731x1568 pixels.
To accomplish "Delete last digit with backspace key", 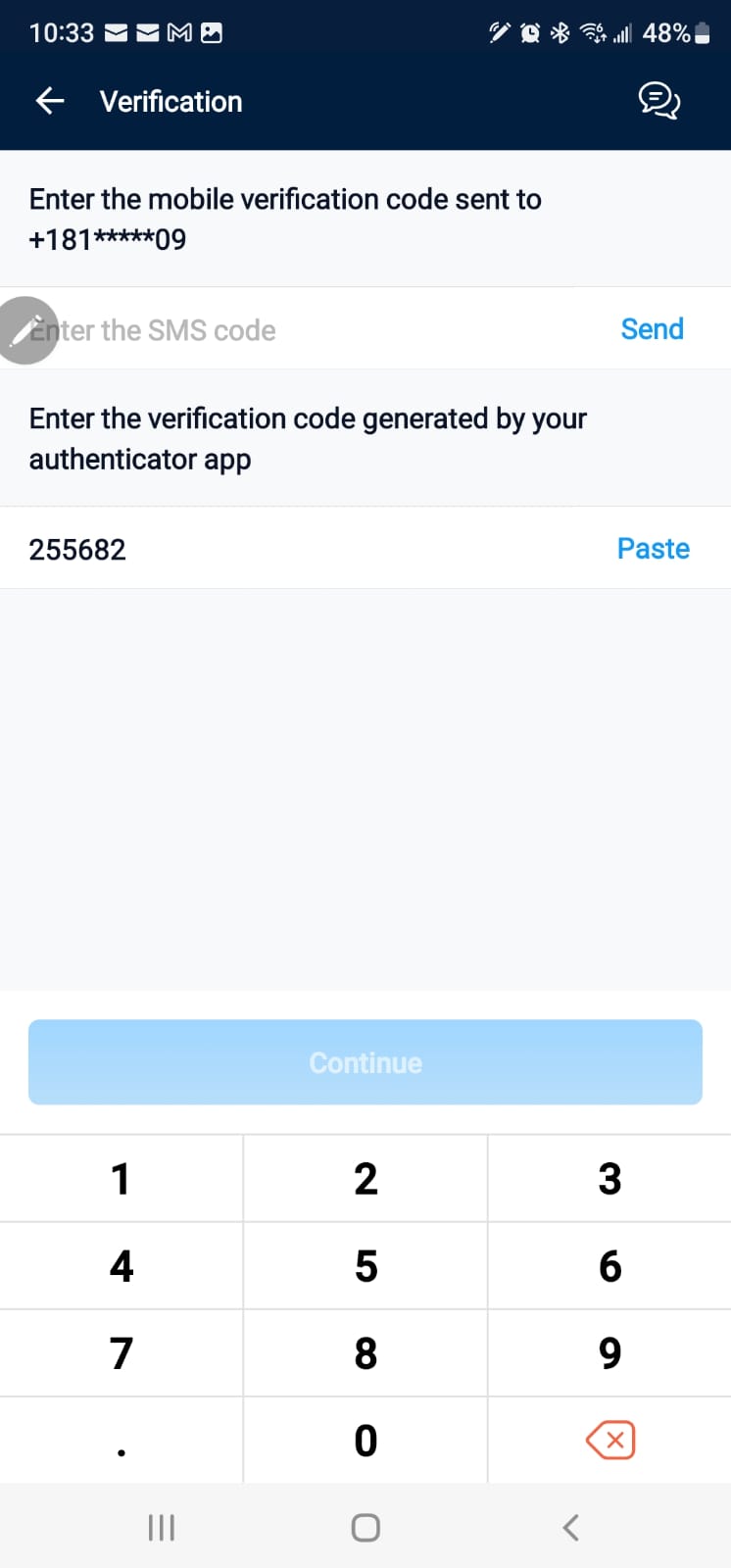I will pos(609,1441).
